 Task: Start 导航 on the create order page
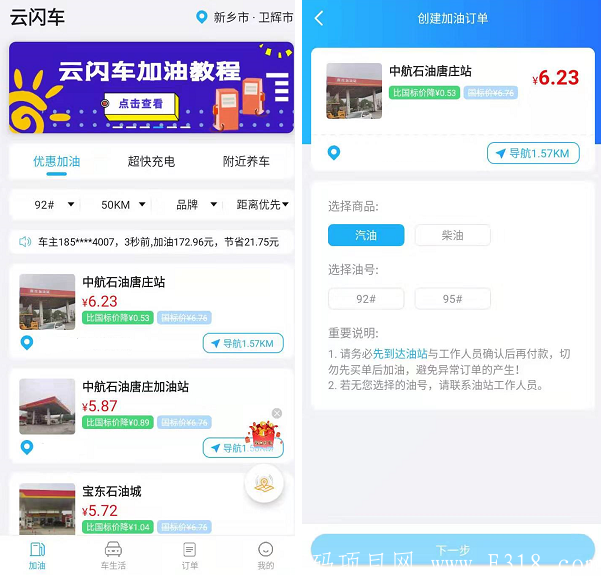coord(533,153)
